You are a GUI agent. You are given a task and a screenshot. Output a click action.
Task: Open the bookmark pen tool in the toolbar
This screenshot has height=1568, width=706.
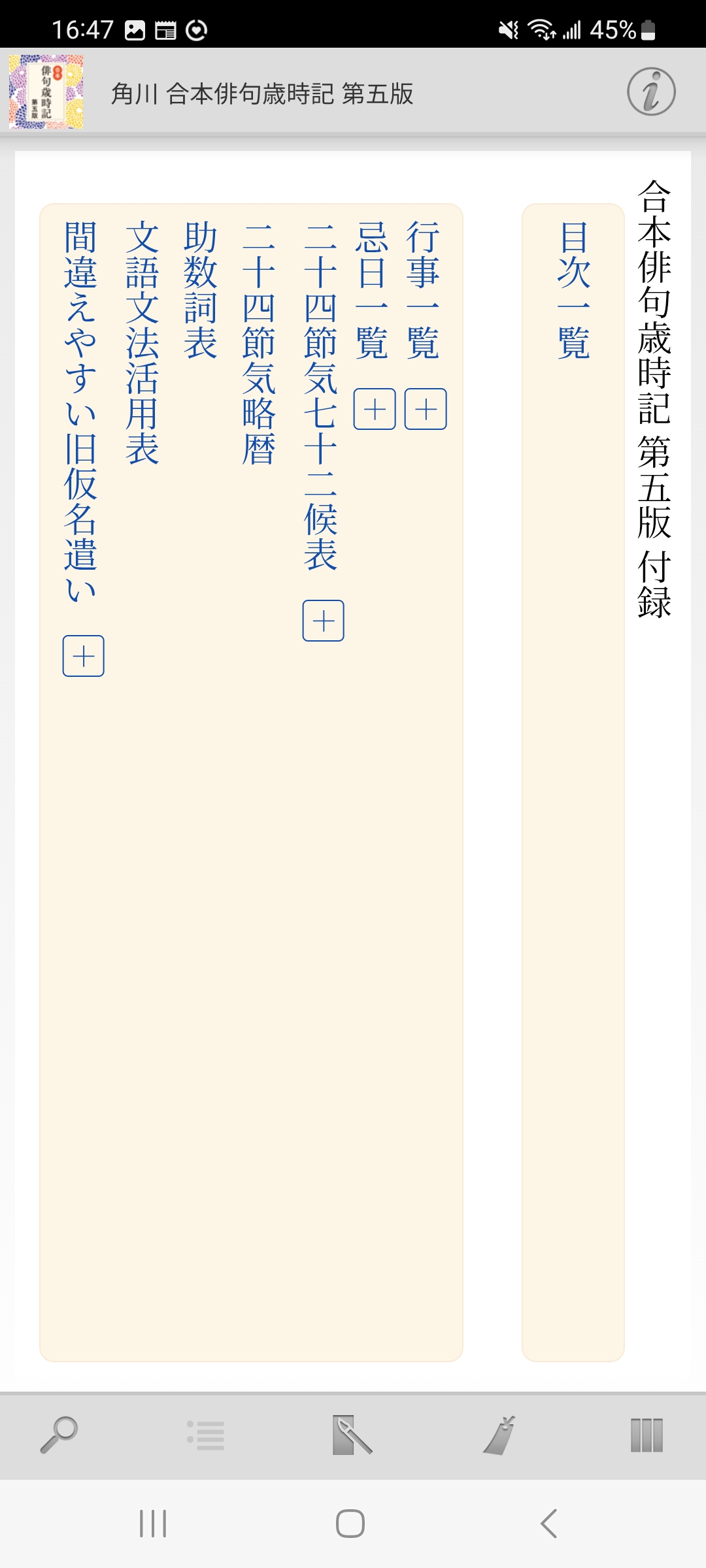point(352,1435)
